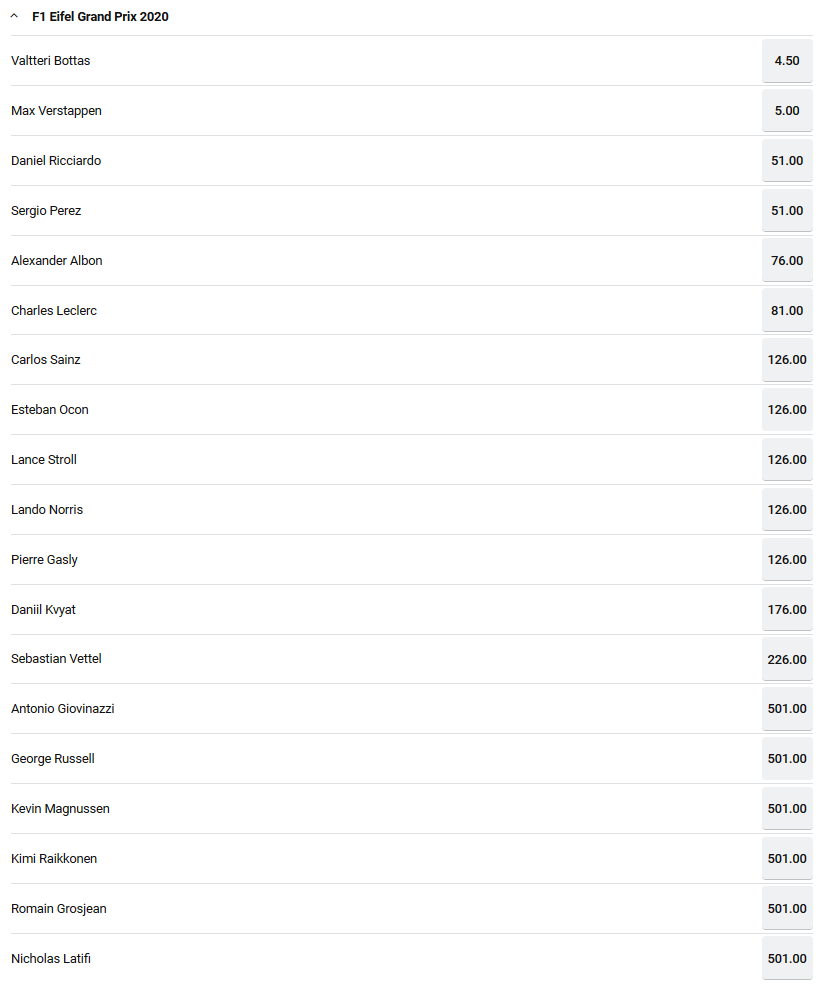
Task: Tap Pierre Gasly odds 126.00
Action: (787, 560)
